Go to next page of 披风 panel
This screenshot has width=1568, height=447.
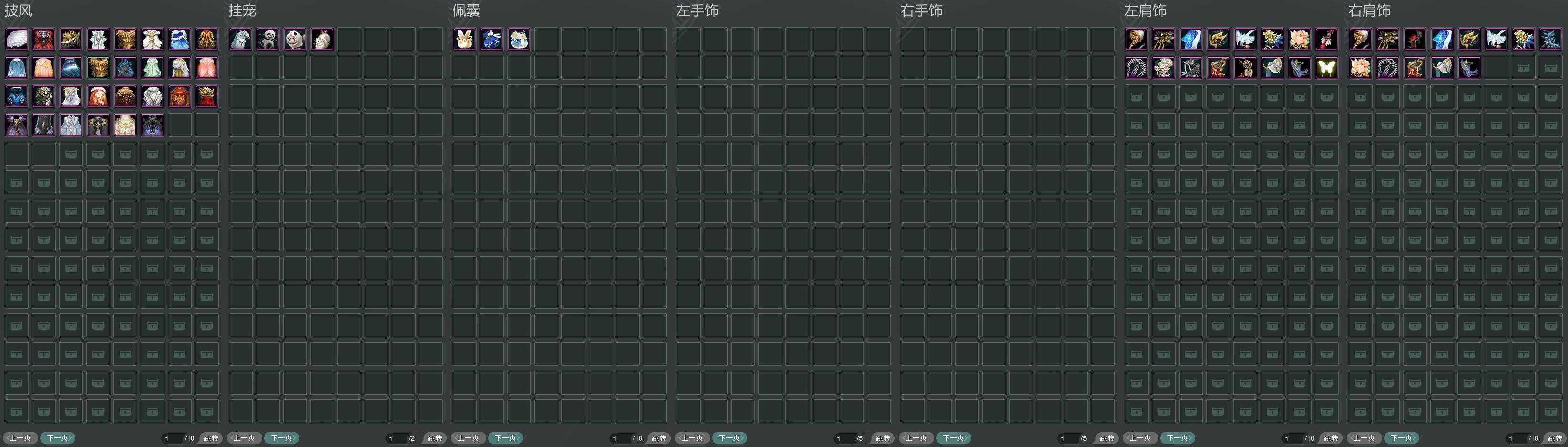pyautogui.click(x=58, y=438)
